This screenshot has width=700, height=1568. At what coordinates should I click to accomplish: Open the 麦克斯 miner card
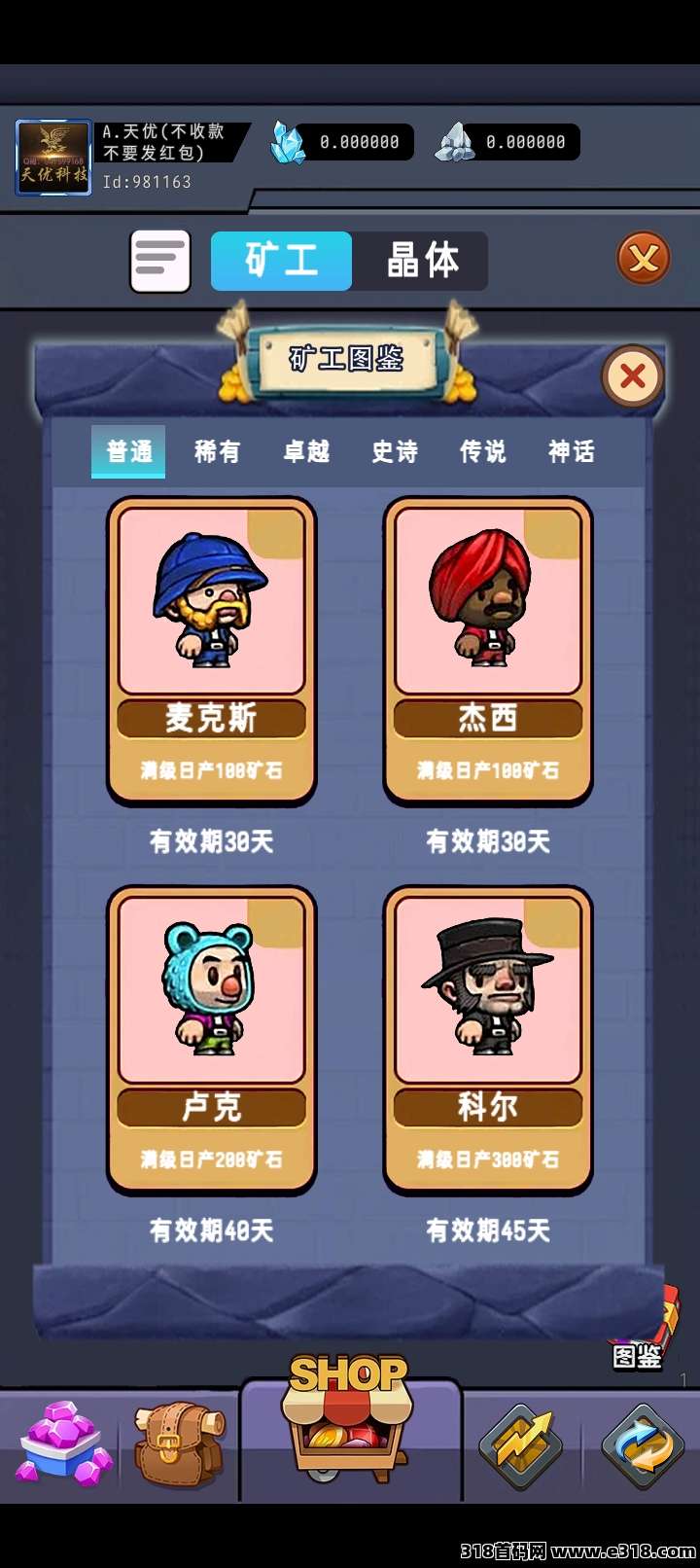point(211,650)
